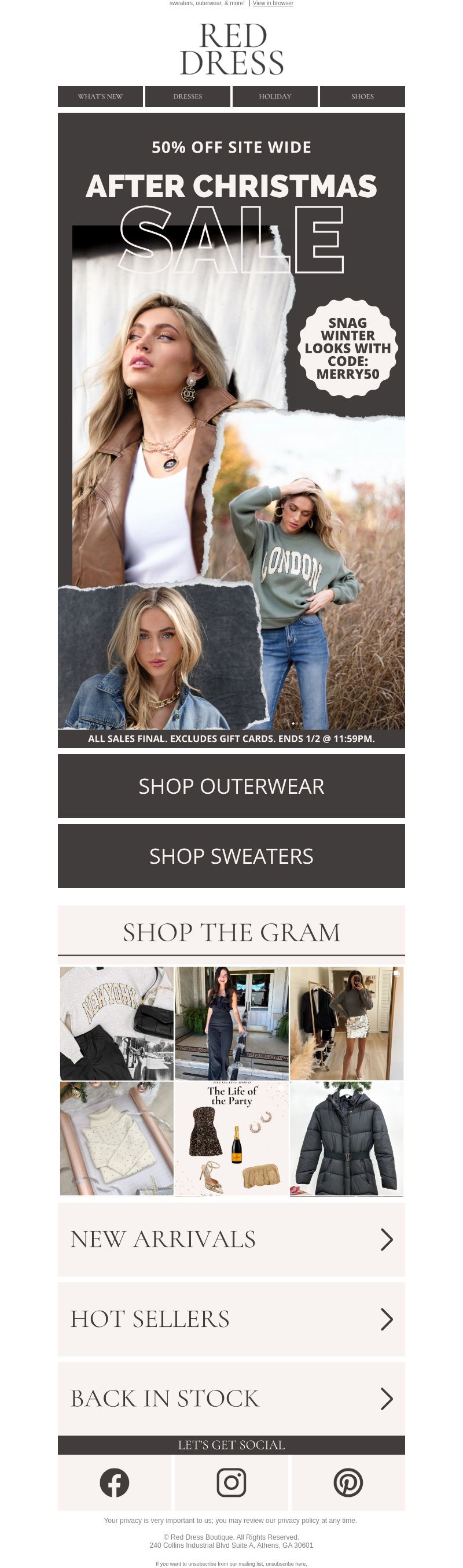Open the sequin skirt mirror selfie post
The image size is (463, 1568).
pyautogui.click(x=347, y=1023)
